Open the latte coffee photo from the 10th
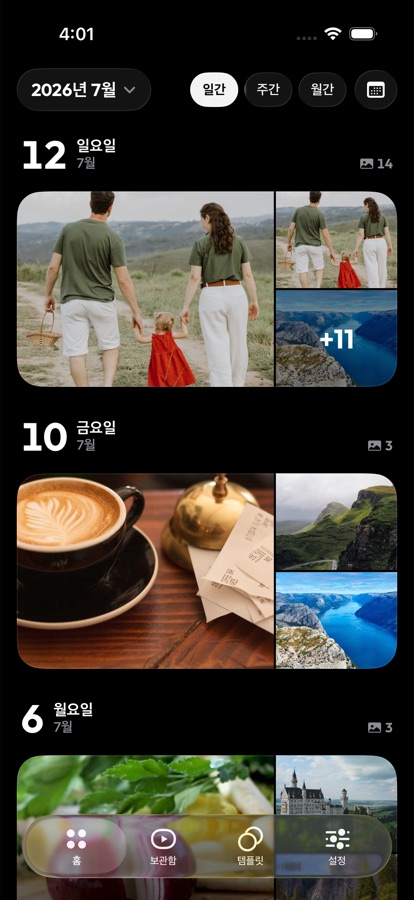This screenshot has height=900, width=414. (145, 571)
